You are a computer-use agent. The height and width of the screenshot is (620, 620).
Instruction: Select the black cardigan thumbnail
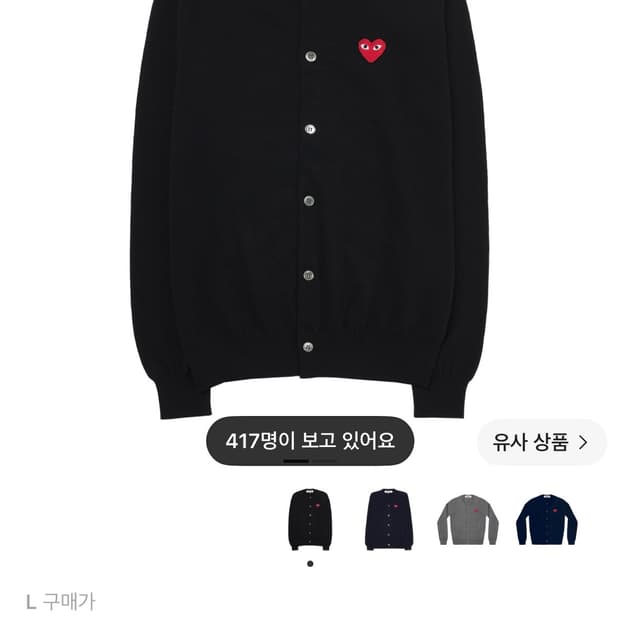(310, 519)
